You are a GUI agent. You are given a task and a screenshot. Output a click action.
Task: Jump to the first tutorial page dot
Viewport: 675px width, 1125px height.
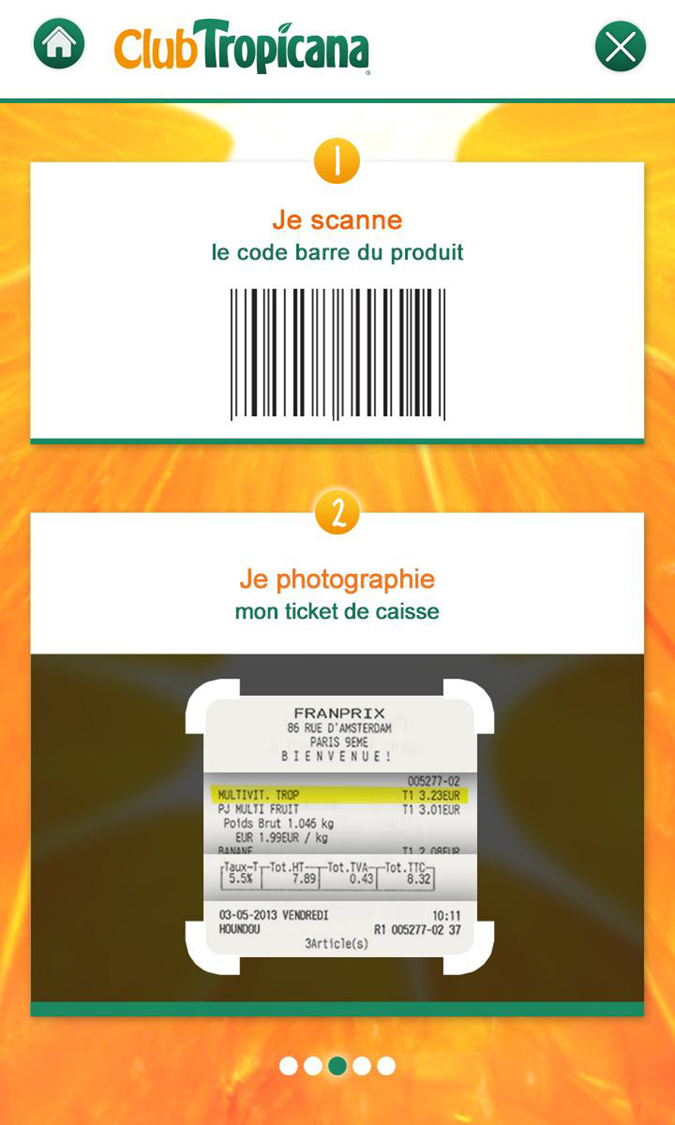288,1066
